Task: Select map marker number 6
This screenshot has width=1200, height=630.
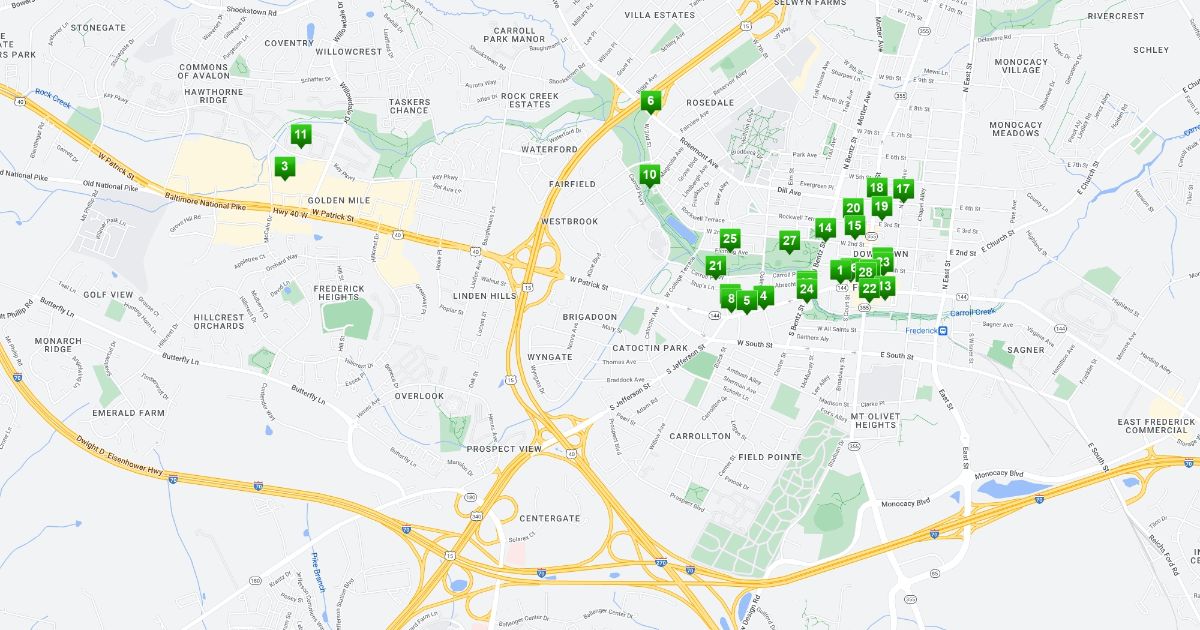Action: pyautogui.click(x=650, y=101)
